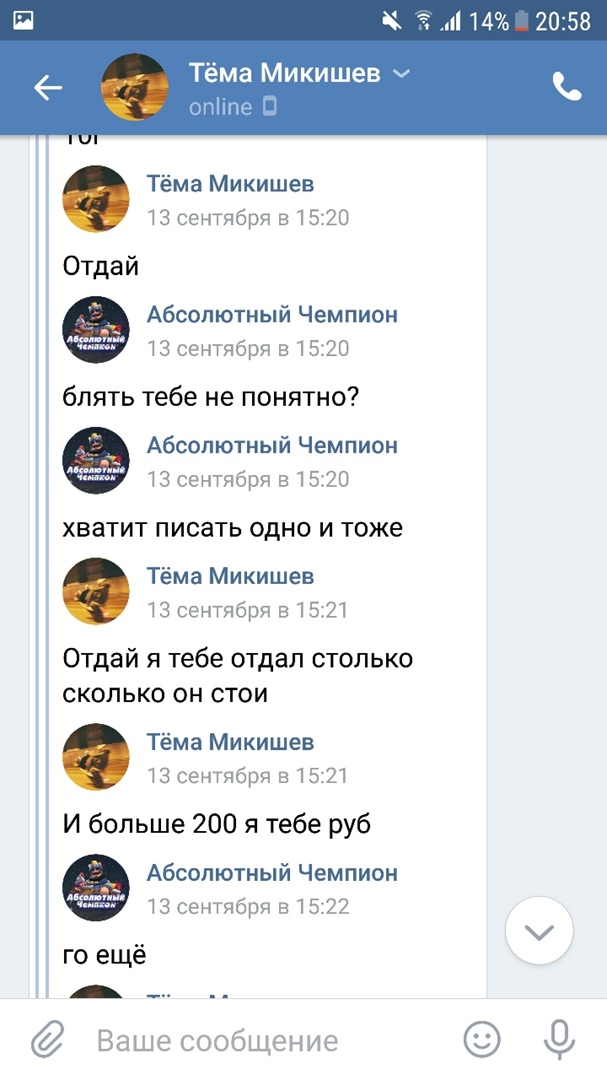Start a voice call with Тёма Микишев
Viewport: 607px width, 1080px height.
(x=566, y=88)
